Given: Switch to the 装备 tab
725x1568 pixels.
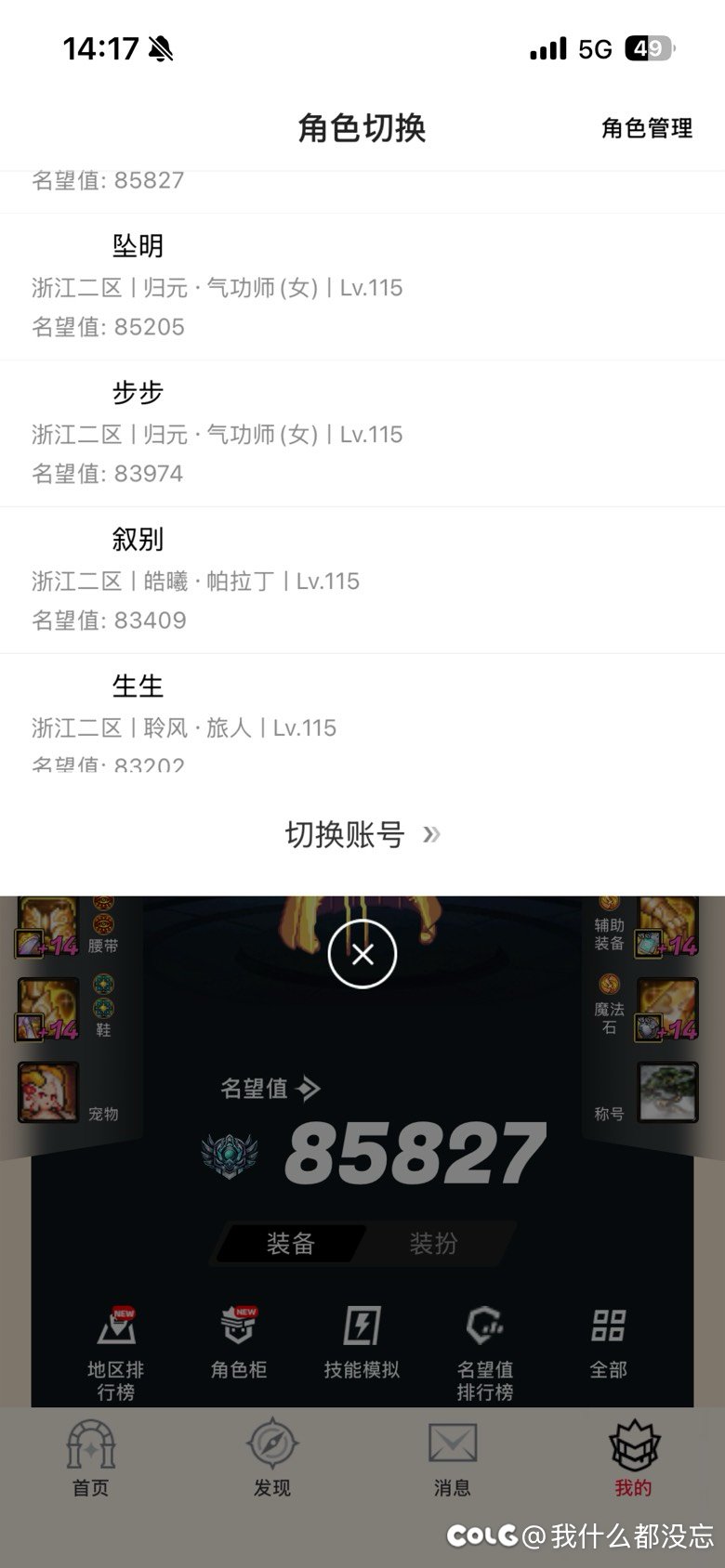Looking at the screenshot, I should (x=291, y=1244).
